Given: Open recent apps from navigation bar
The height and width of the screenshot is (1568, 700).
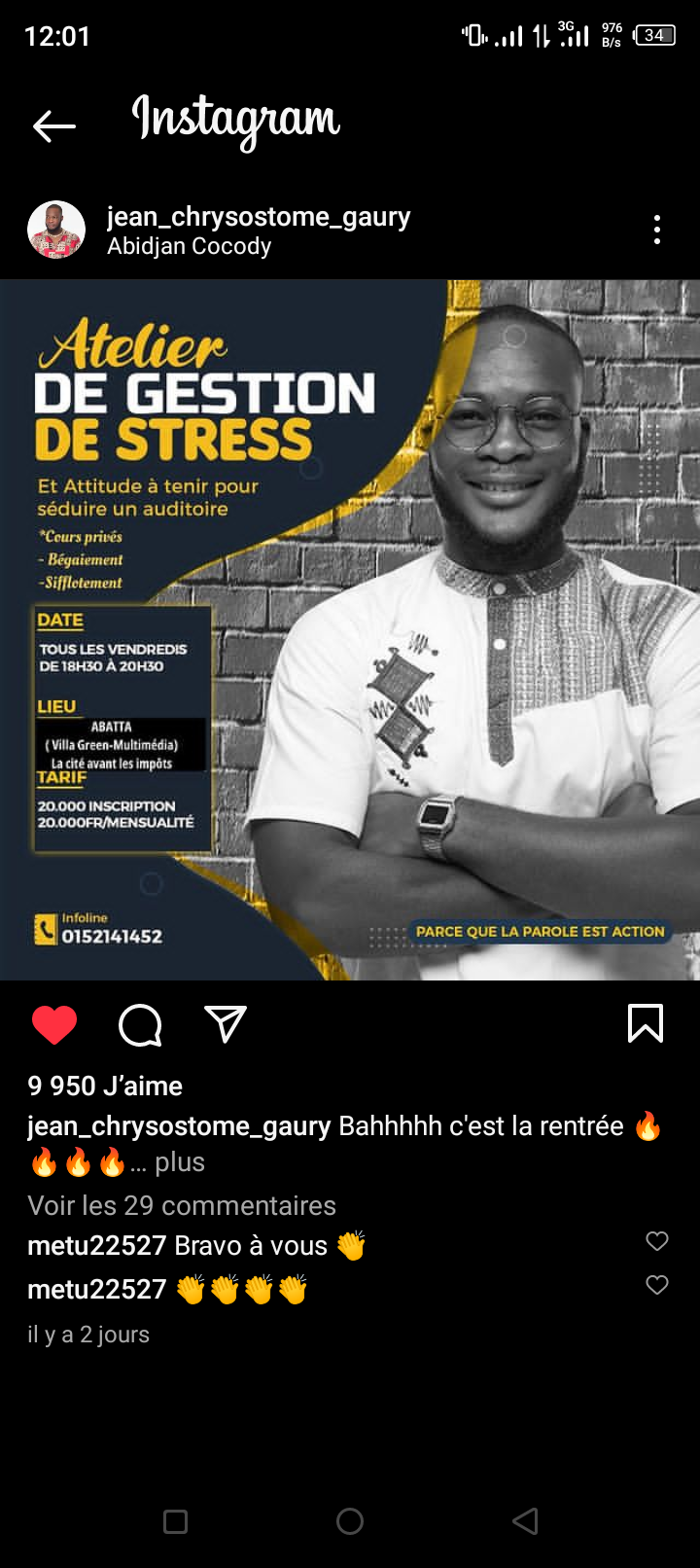Looking at the screenshot, I should (175, 1521).
